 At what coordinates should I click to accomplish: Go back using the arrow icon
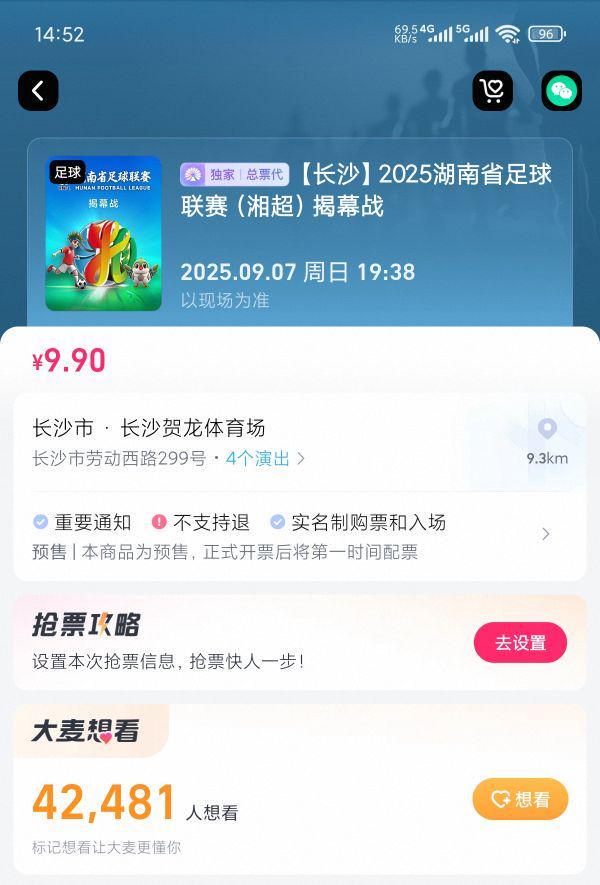(x=38, y=91)
